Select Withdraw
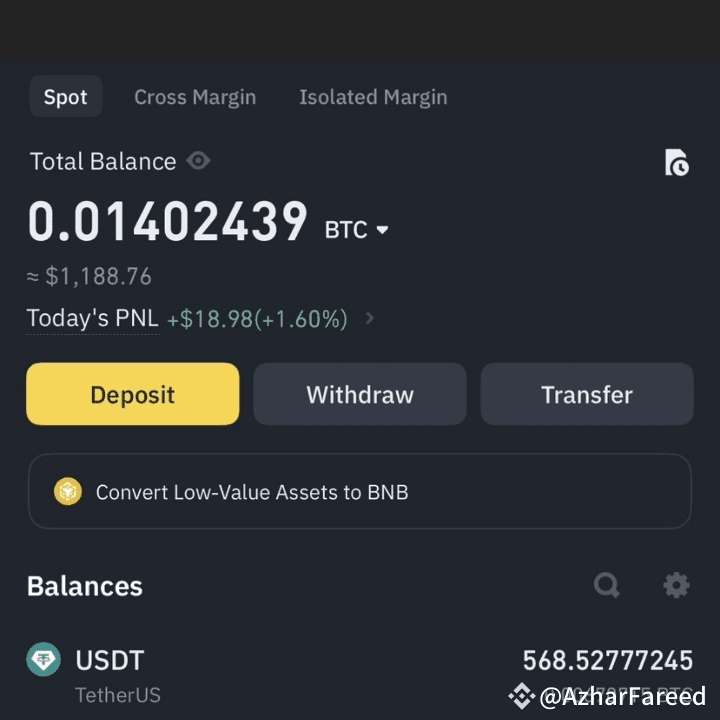Screen dimensions: 720x720 pos(360,394)
